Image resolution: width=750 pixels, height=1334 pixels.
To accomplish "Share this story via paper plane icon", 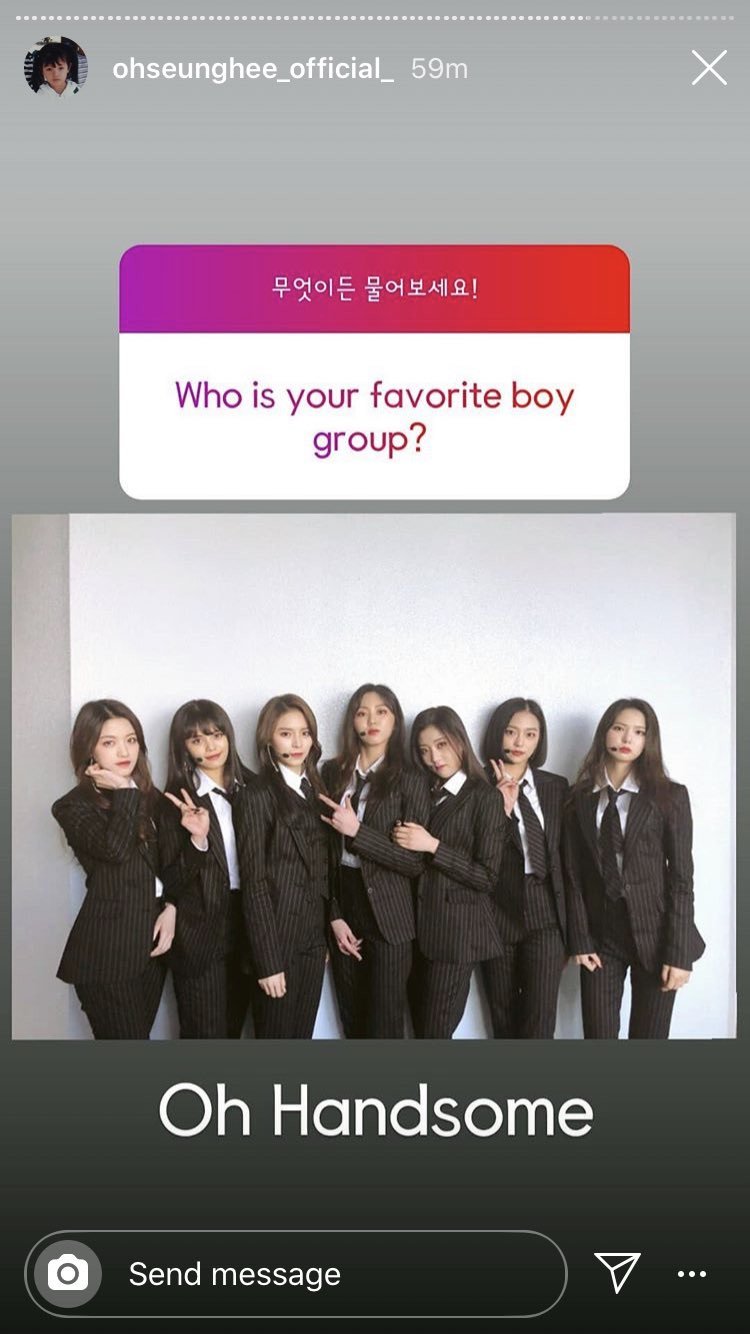I will 618,1272.
